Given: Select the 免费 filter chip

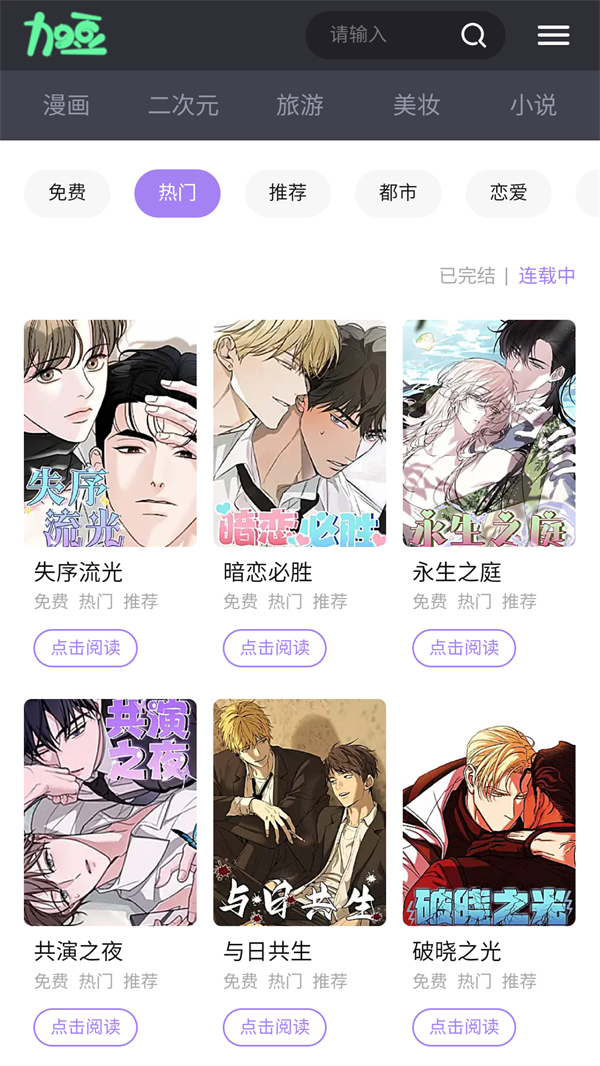Looking at the screenshot, I should click(67, 193).
